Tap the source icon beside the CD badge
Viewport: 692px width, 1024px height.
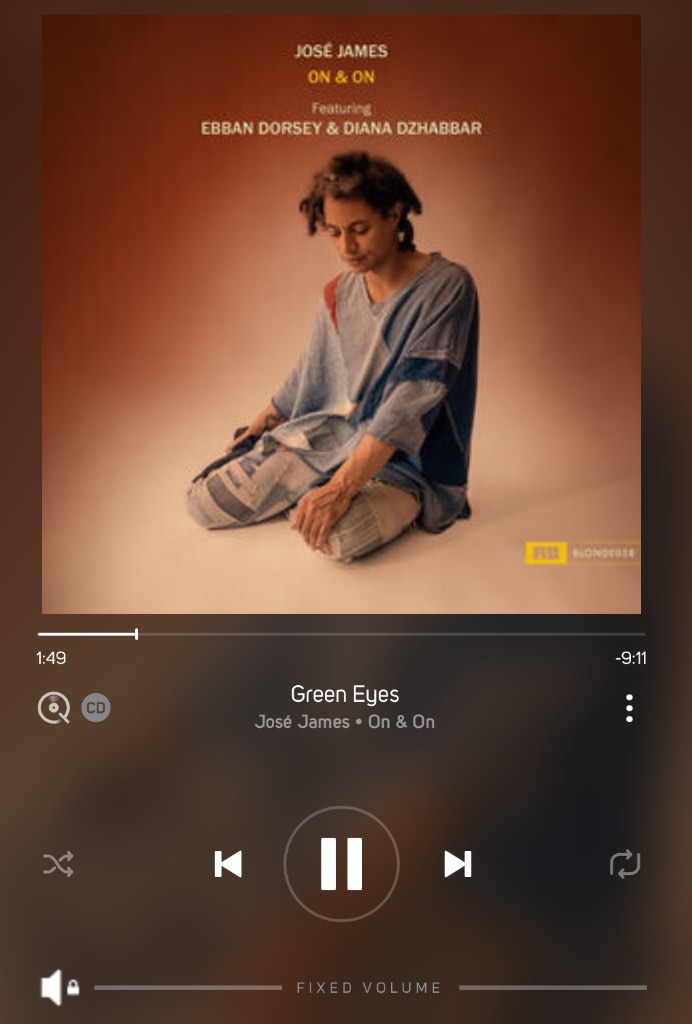point(54,708)
